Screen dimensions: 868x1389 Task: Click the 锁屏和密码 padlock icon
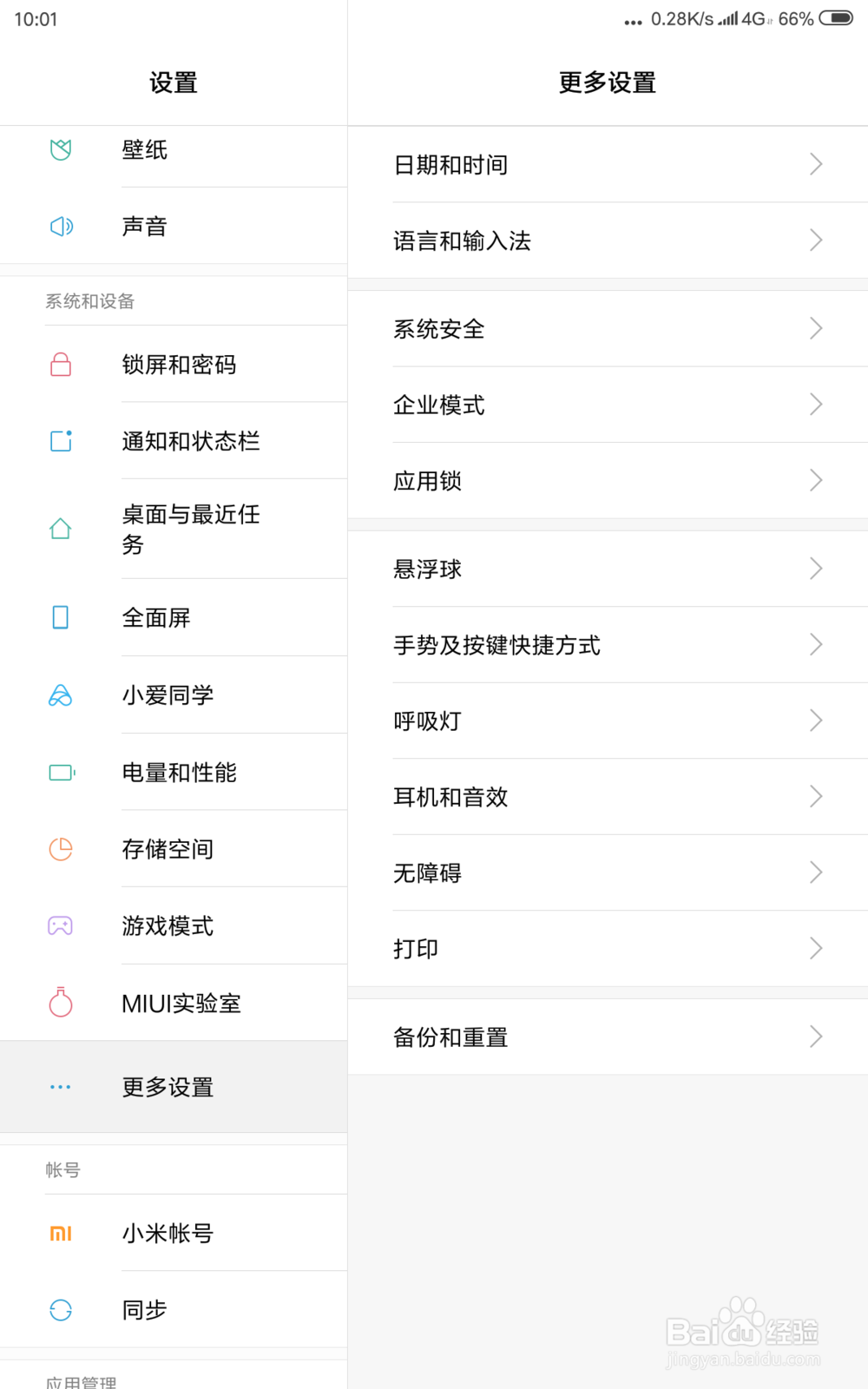coord(60,365)
